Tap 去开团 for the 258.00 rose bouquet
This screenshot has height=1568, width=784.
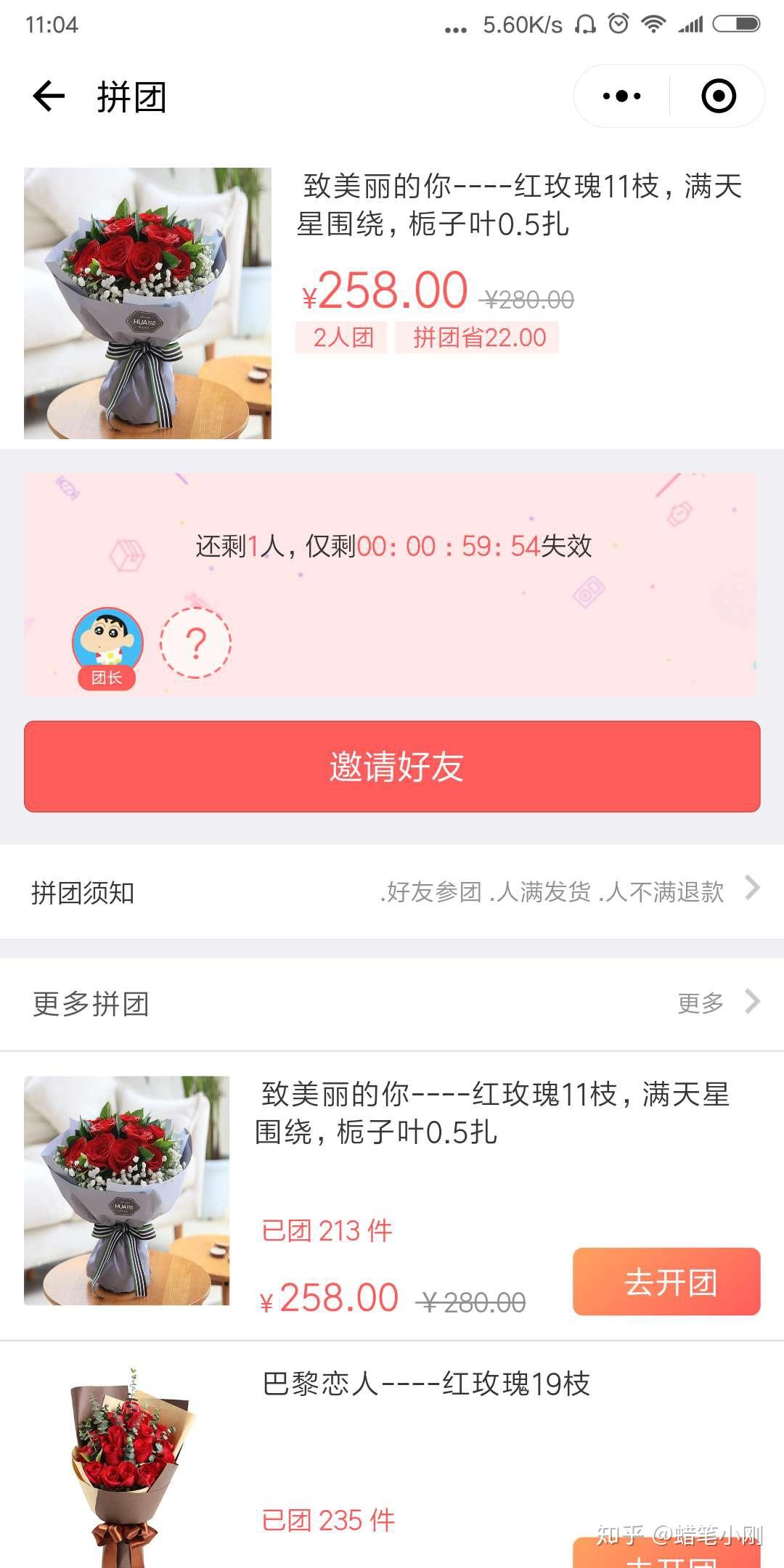point(666,1282)
